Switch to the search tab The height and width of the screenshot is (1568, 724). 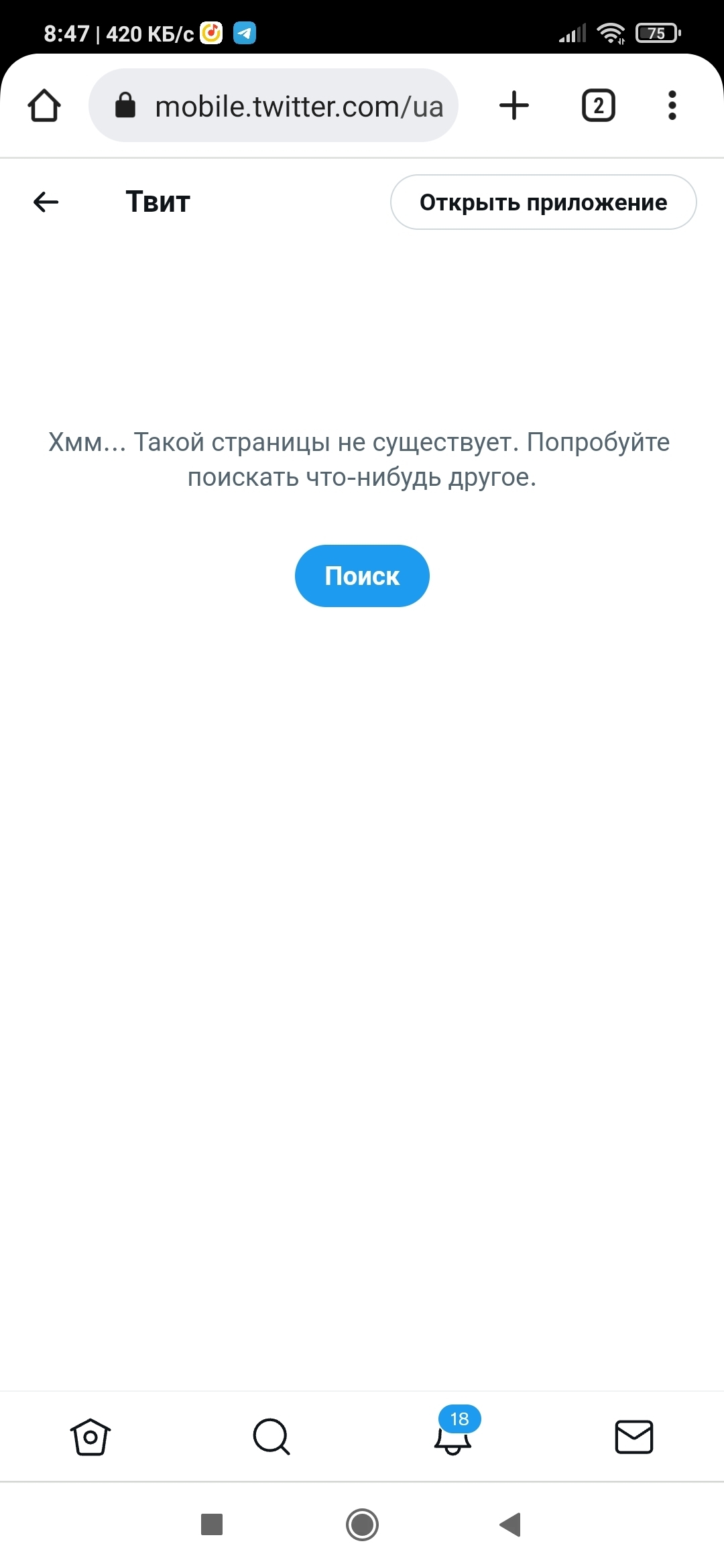(x=271, y=1437)
